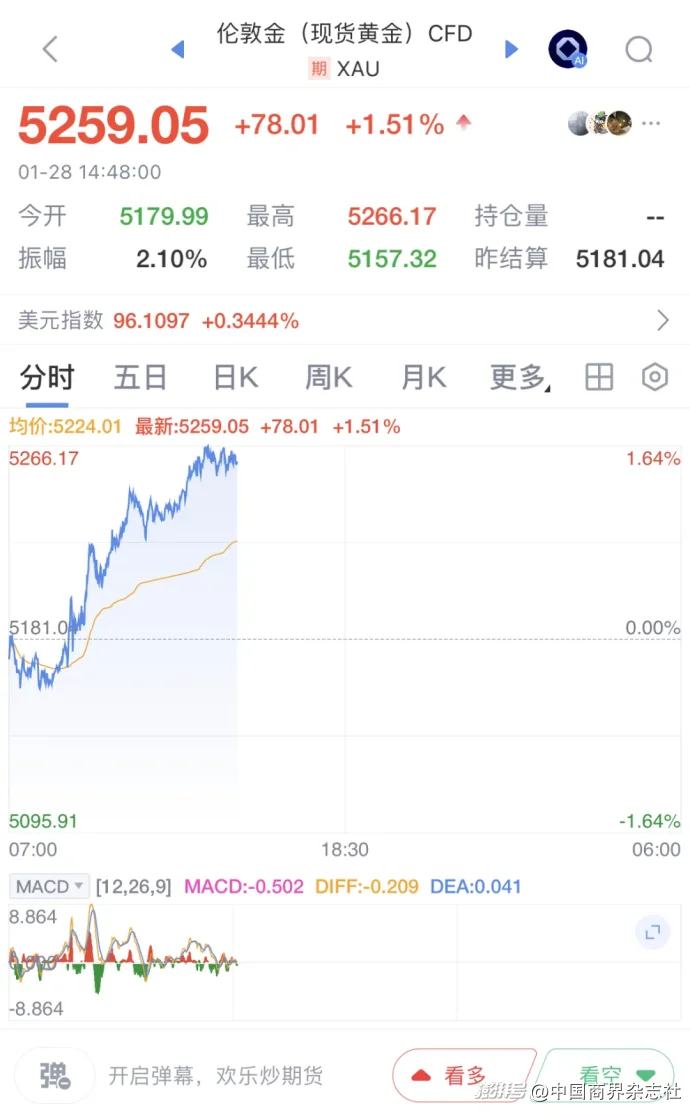Switch to next instrument with right triangle
The height and width of the screenshot is (1112, 690).
click(x=511, y=49)
